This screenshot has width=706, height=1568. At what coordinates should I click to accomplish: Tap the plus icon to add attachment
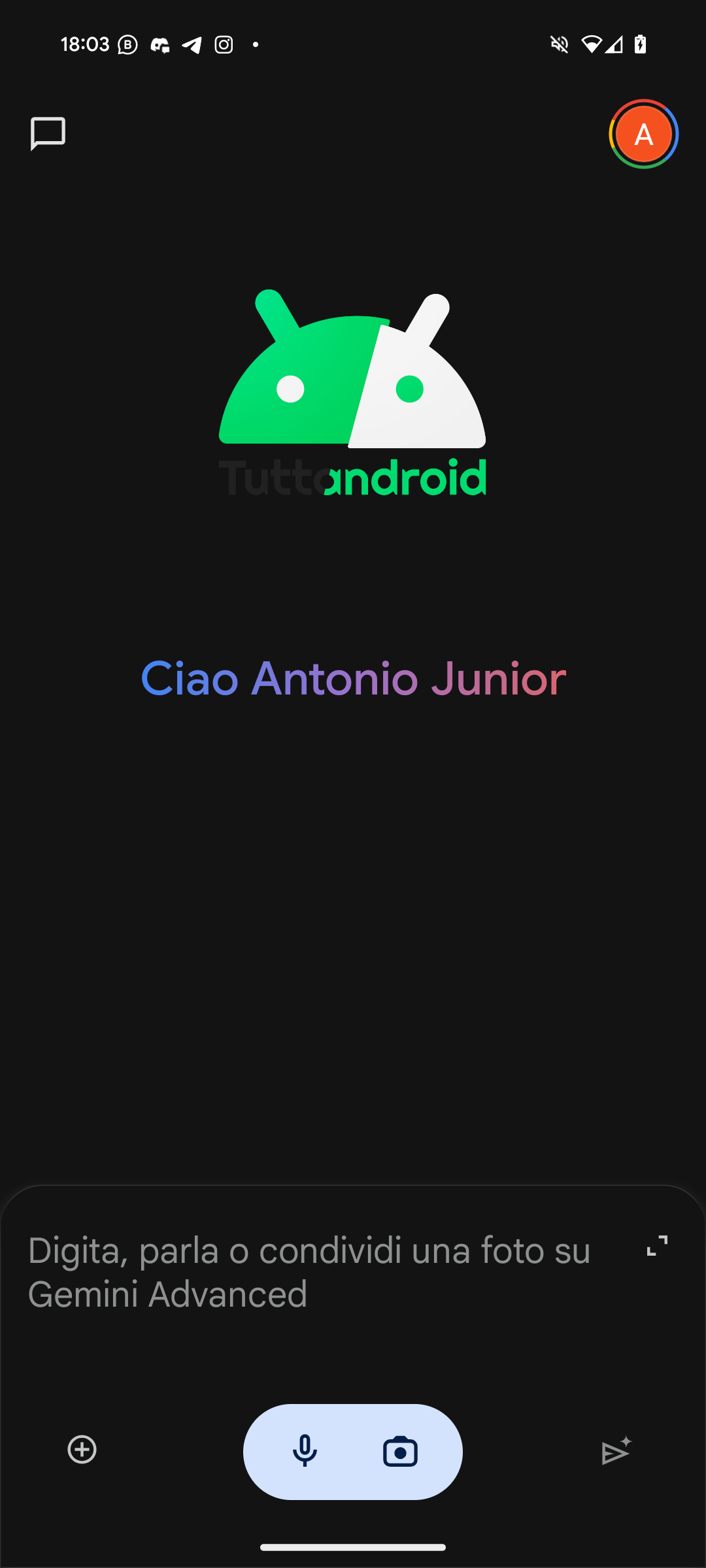(x=82, y=1450)
